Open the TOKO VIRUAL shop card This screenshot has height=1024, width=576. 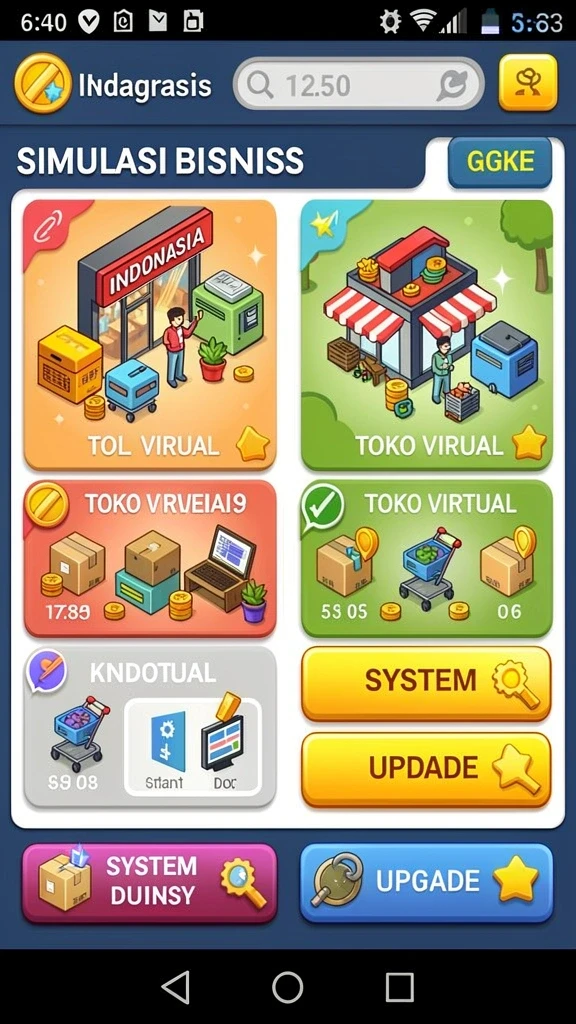[426, 334]
